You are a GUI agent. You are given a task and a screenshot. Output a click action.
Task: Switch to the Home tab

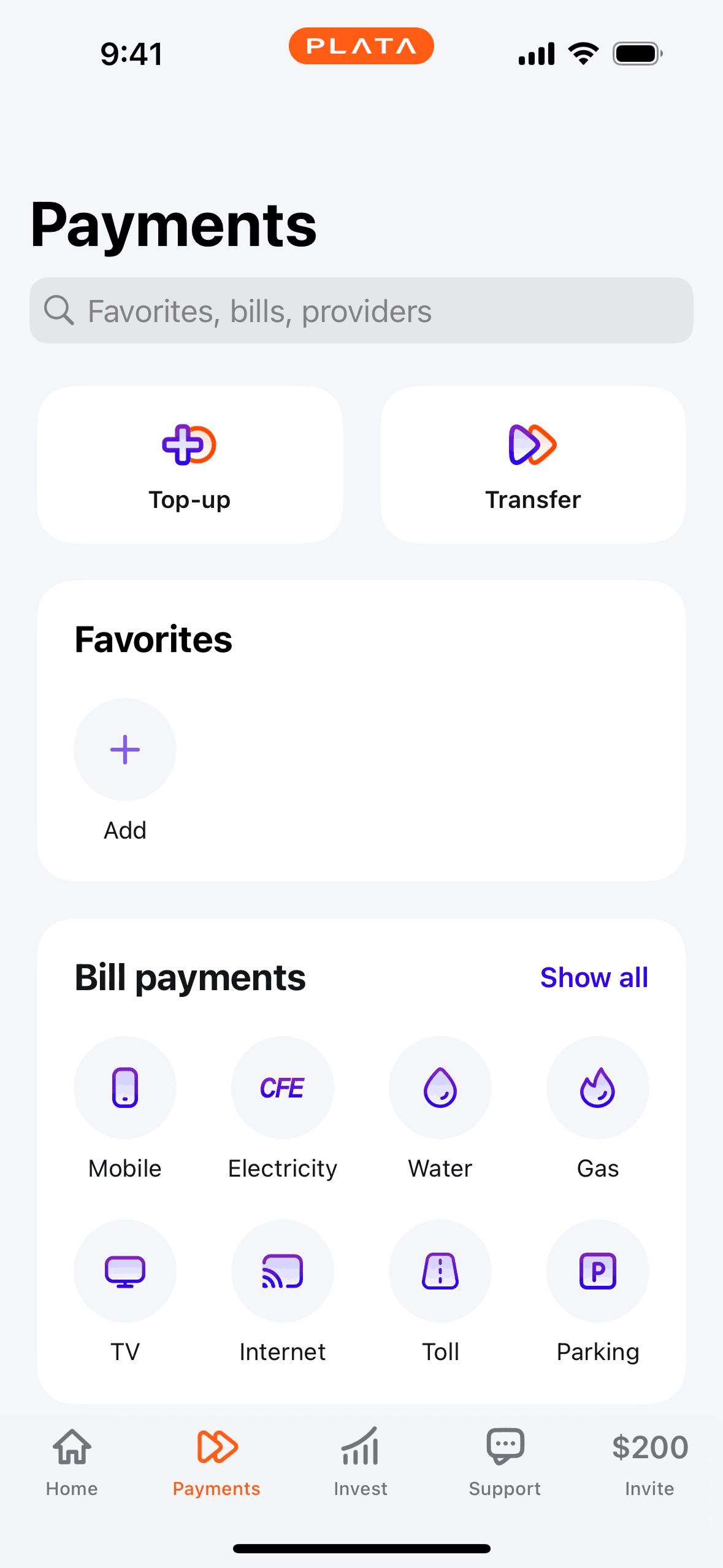click(72, 1461)
